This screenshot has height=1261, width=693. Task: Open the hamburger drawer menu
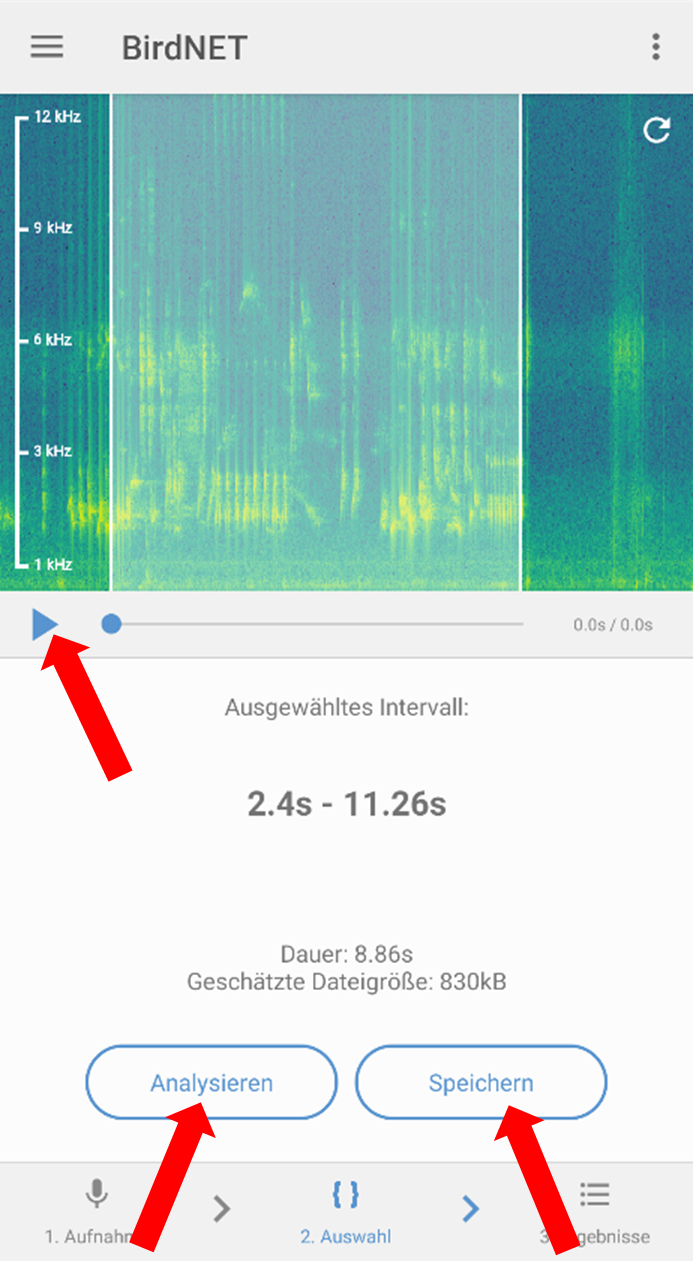(x=47, y=47)
